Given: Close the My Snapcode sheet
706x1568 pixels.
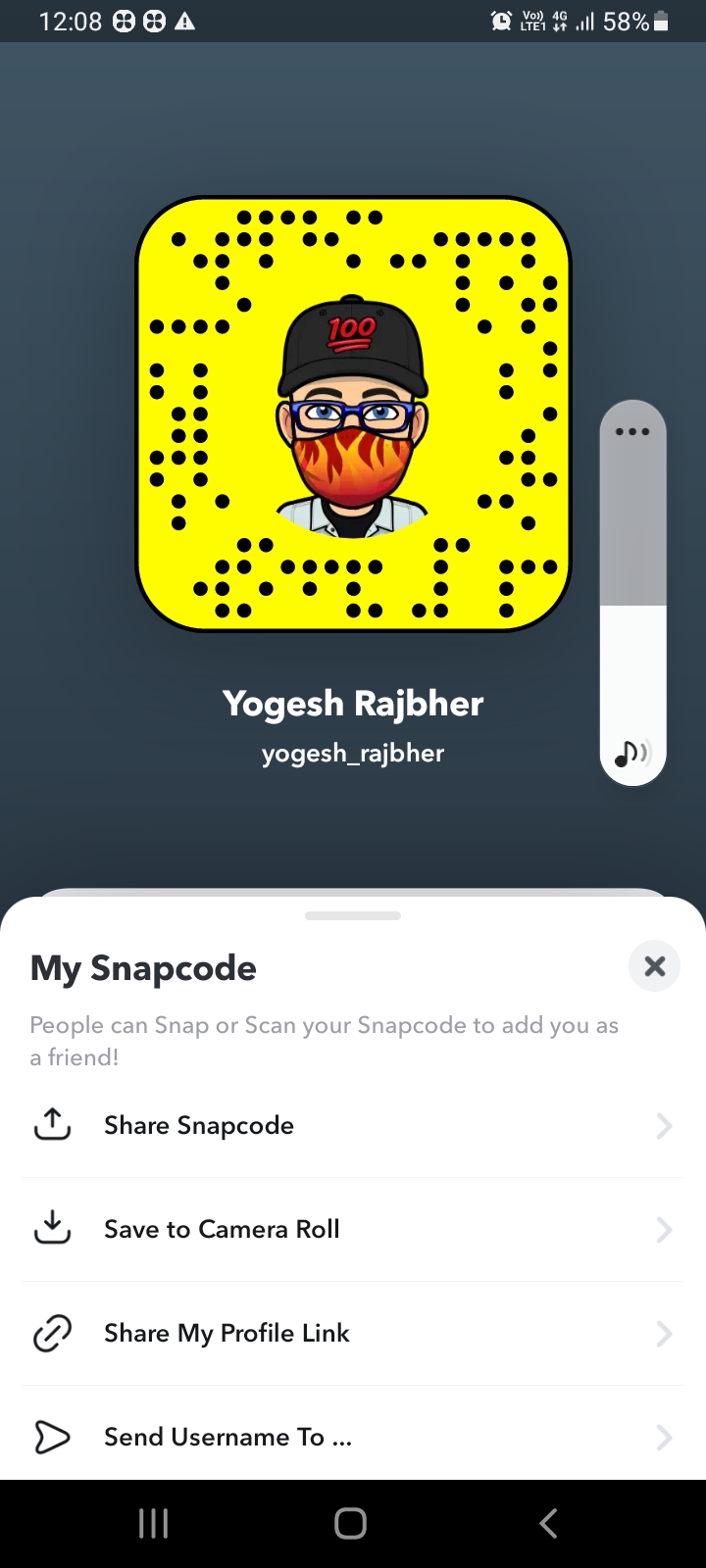Looking at the screenshot, I should pos(654,966).
